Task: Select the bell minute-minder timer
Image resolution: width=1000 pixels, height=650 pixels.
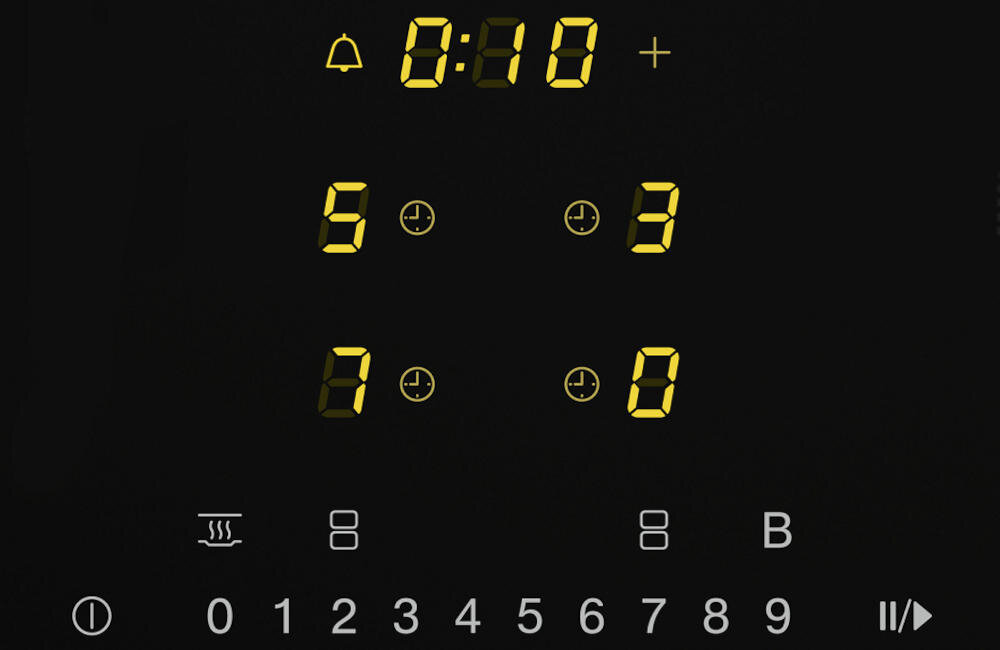Action: tap(344, 53)
